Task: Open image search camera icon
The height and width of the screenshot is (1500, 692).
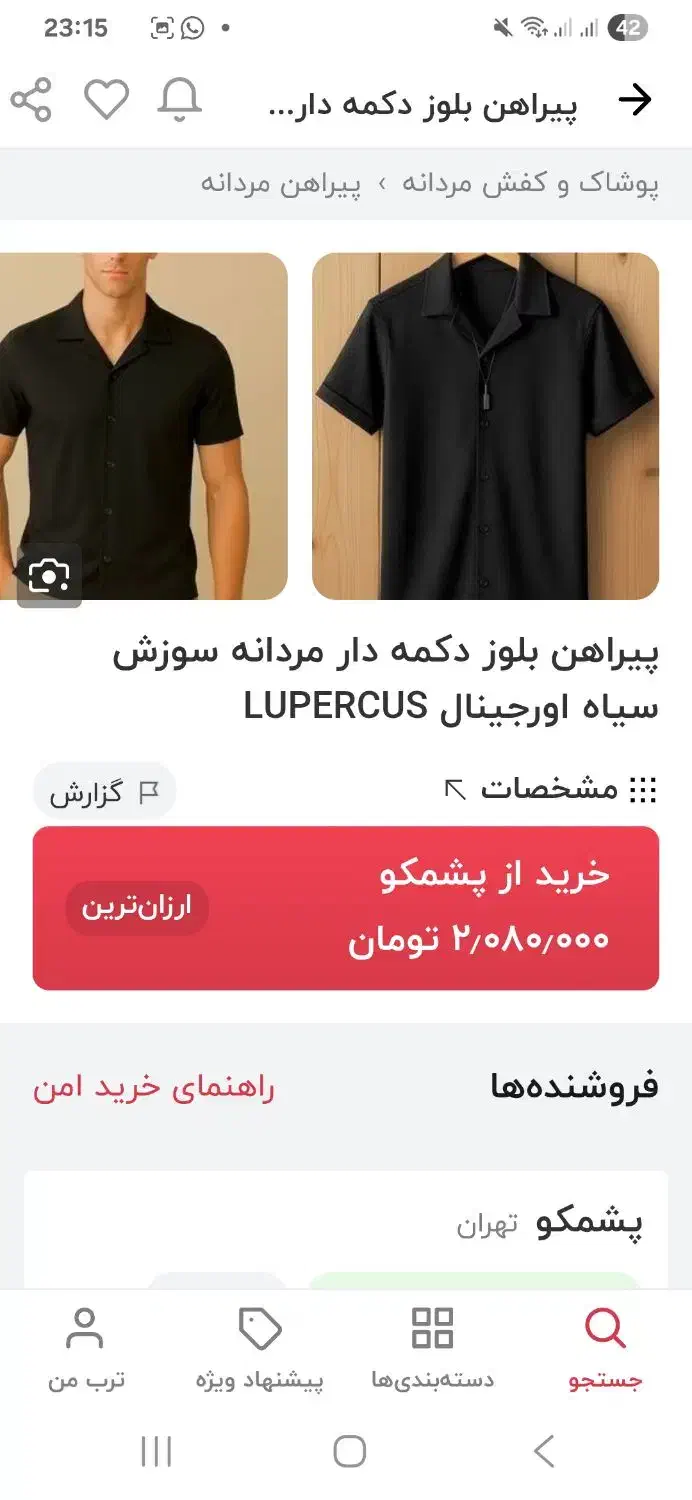Action: tap(49, 575)
